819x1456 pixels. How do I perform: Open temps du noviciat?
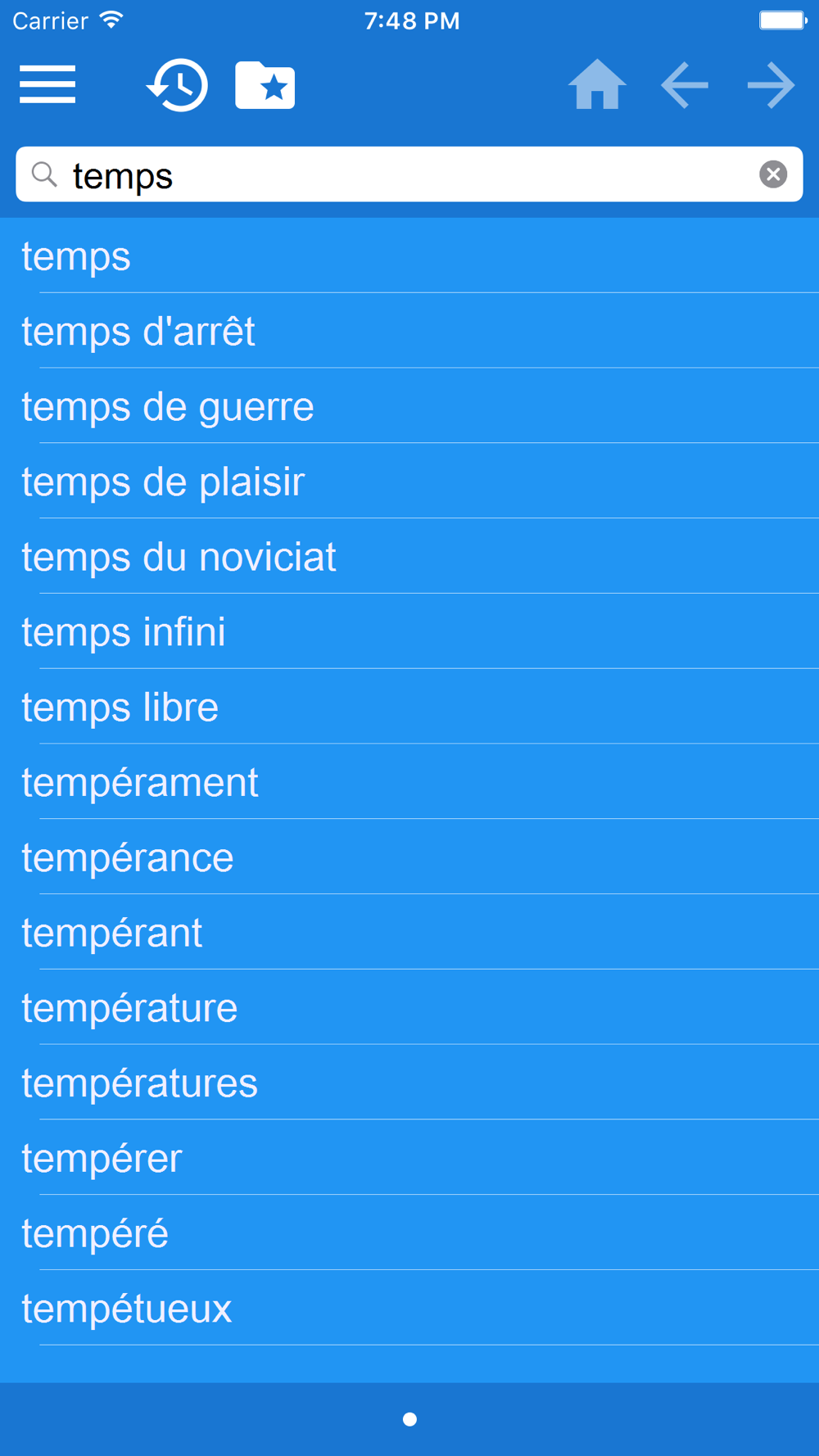coord(409,557)
